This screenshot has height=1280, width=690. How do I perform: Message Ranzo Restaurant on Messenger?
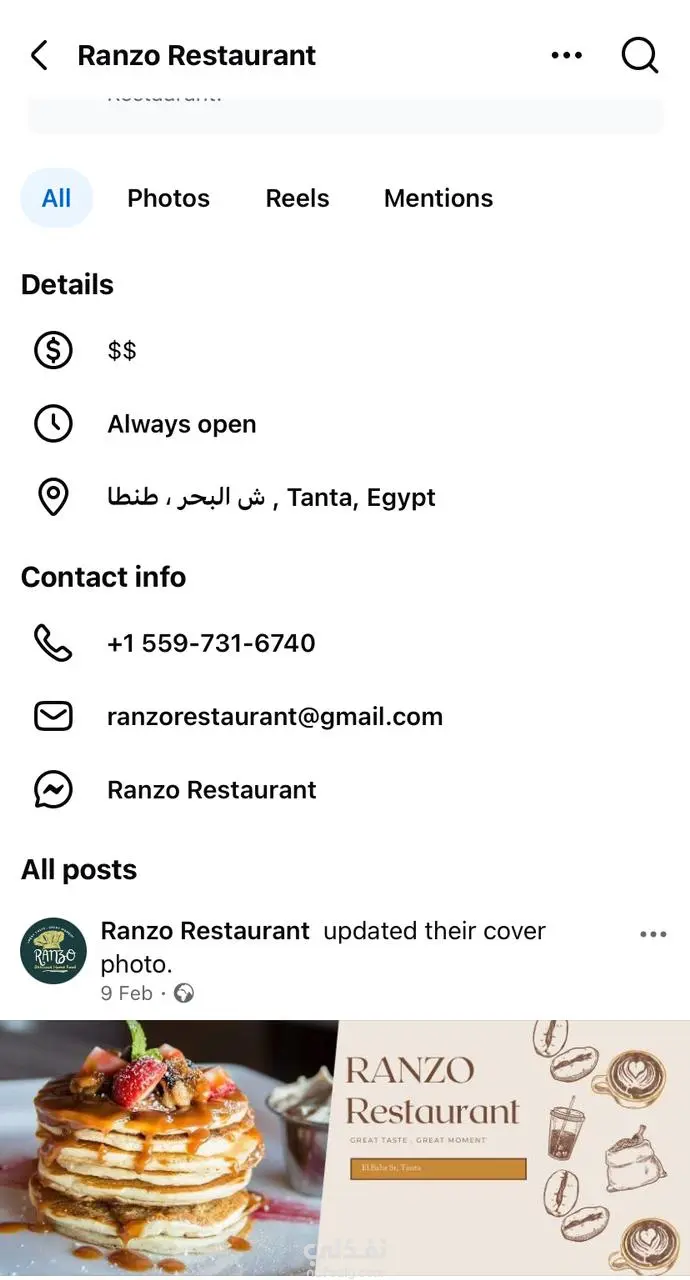click(211, 790)
